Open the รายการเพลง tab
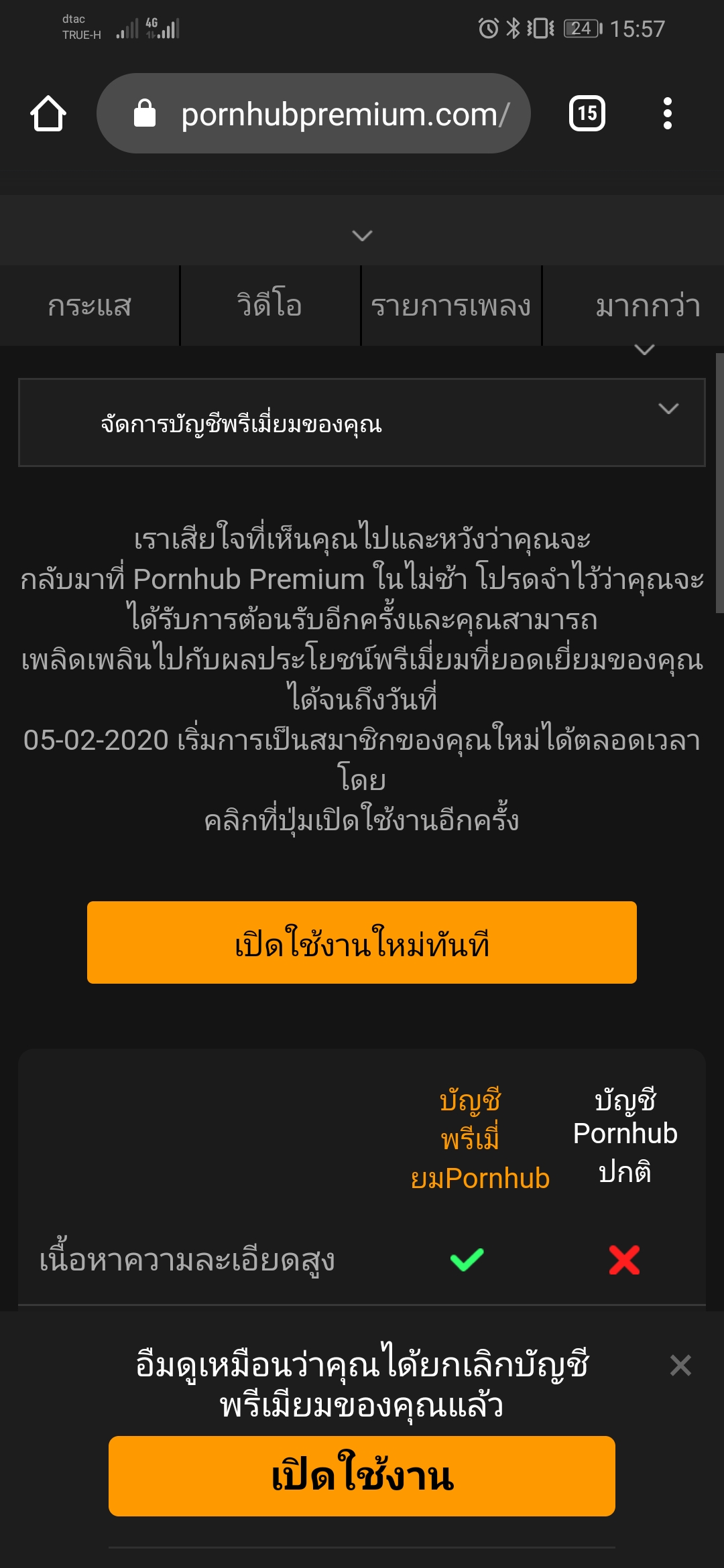This screenshot has width=724, height=1568. tap(450, 305)
